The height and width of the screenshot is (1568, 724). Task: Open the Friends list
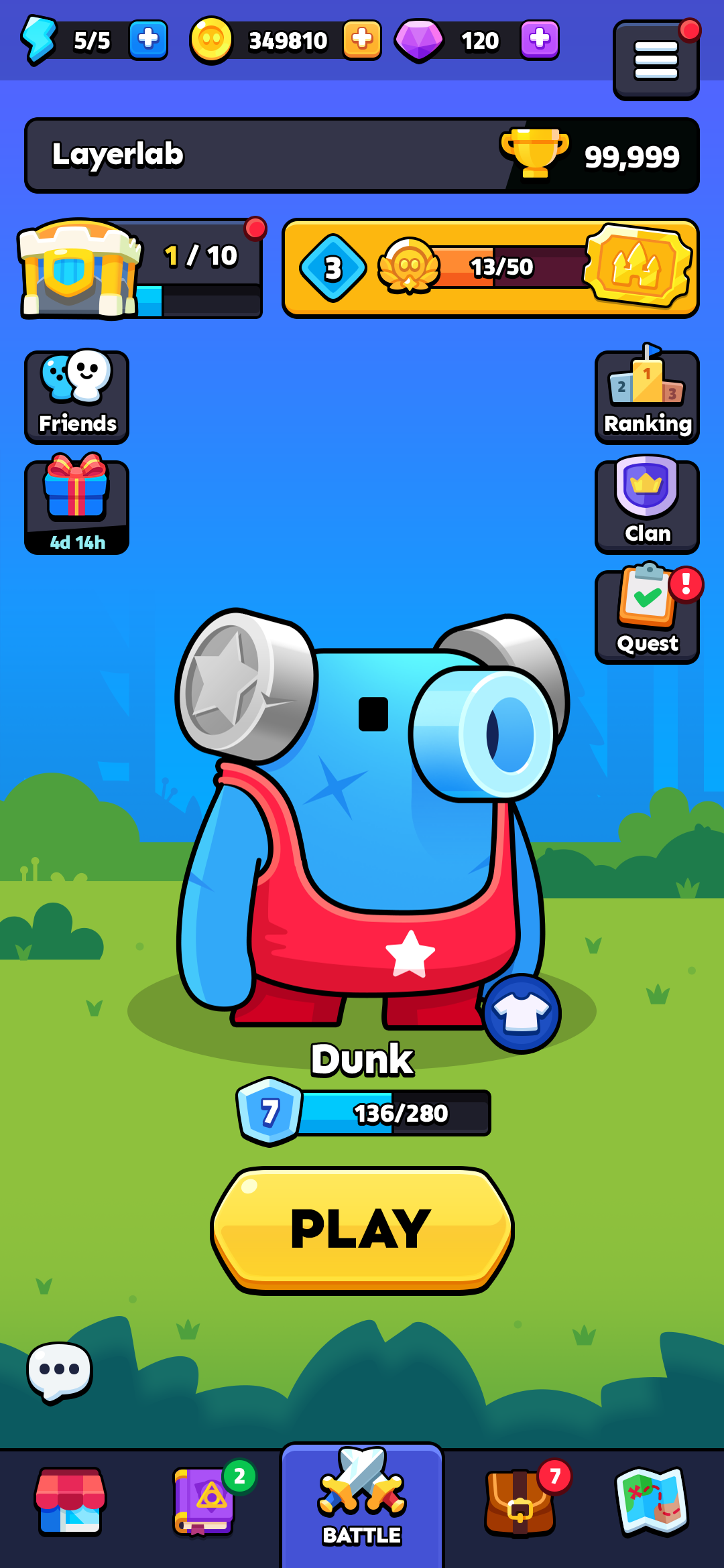pos(77,397)
